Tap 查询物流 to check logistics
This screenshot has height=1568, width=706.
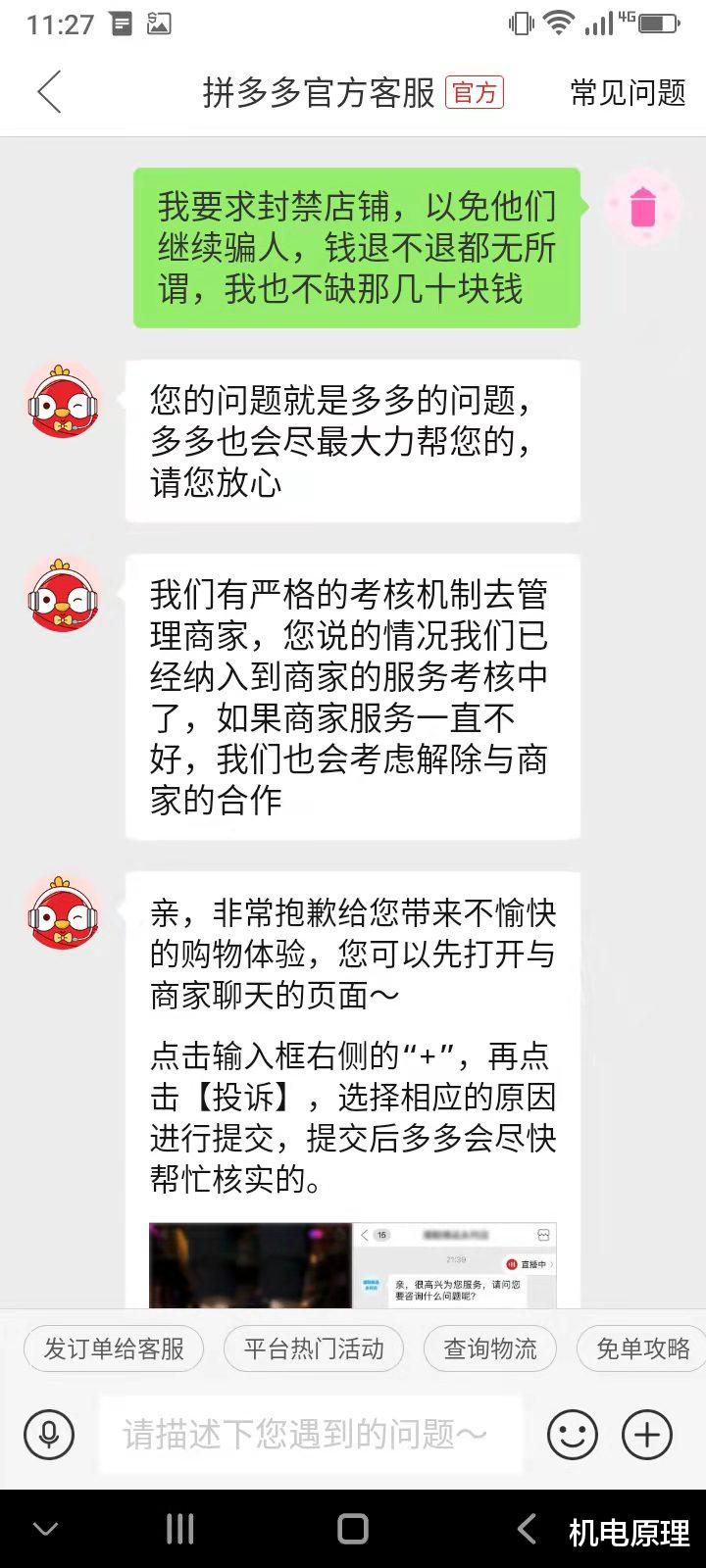tap(489, 1348)
